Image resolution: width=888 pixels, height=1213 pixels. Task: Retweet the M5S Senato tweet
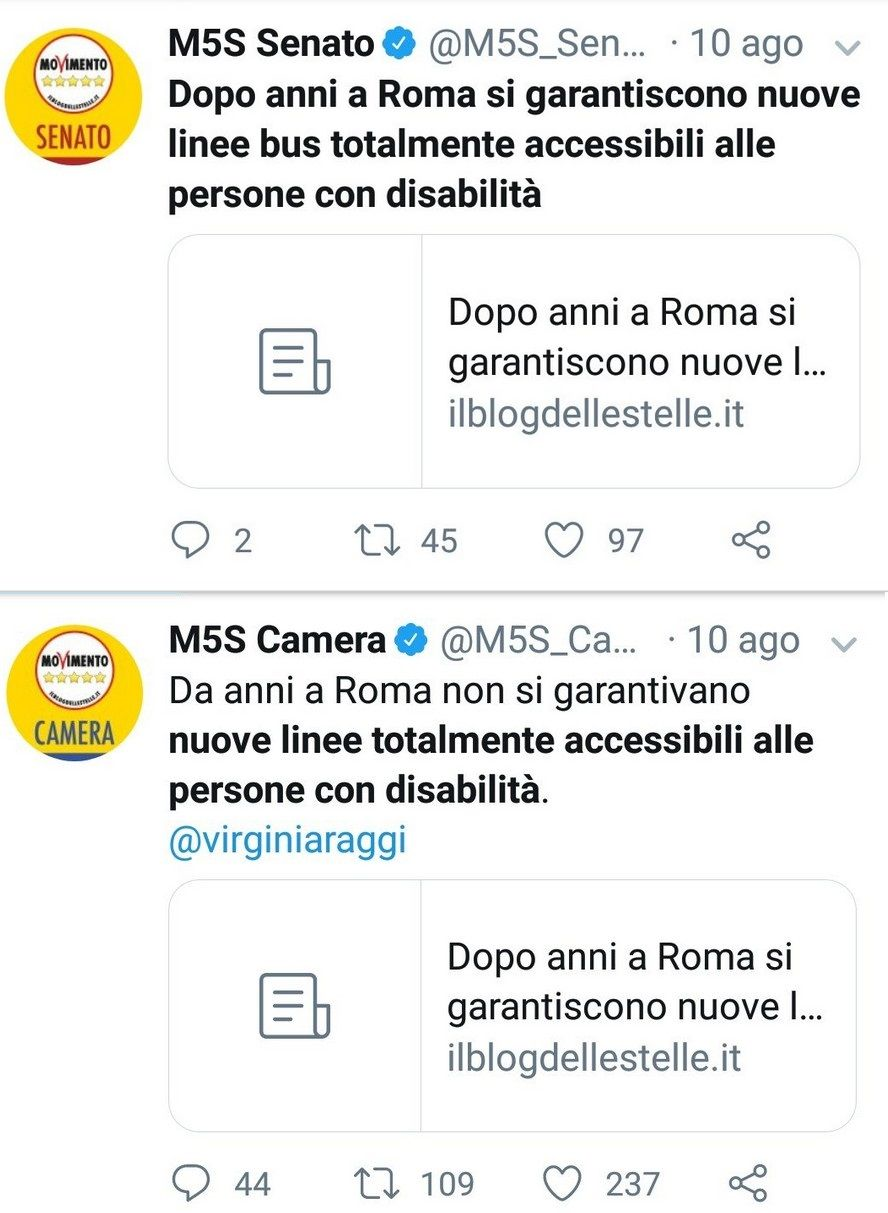pyautogui.click(x=379, y=540)
